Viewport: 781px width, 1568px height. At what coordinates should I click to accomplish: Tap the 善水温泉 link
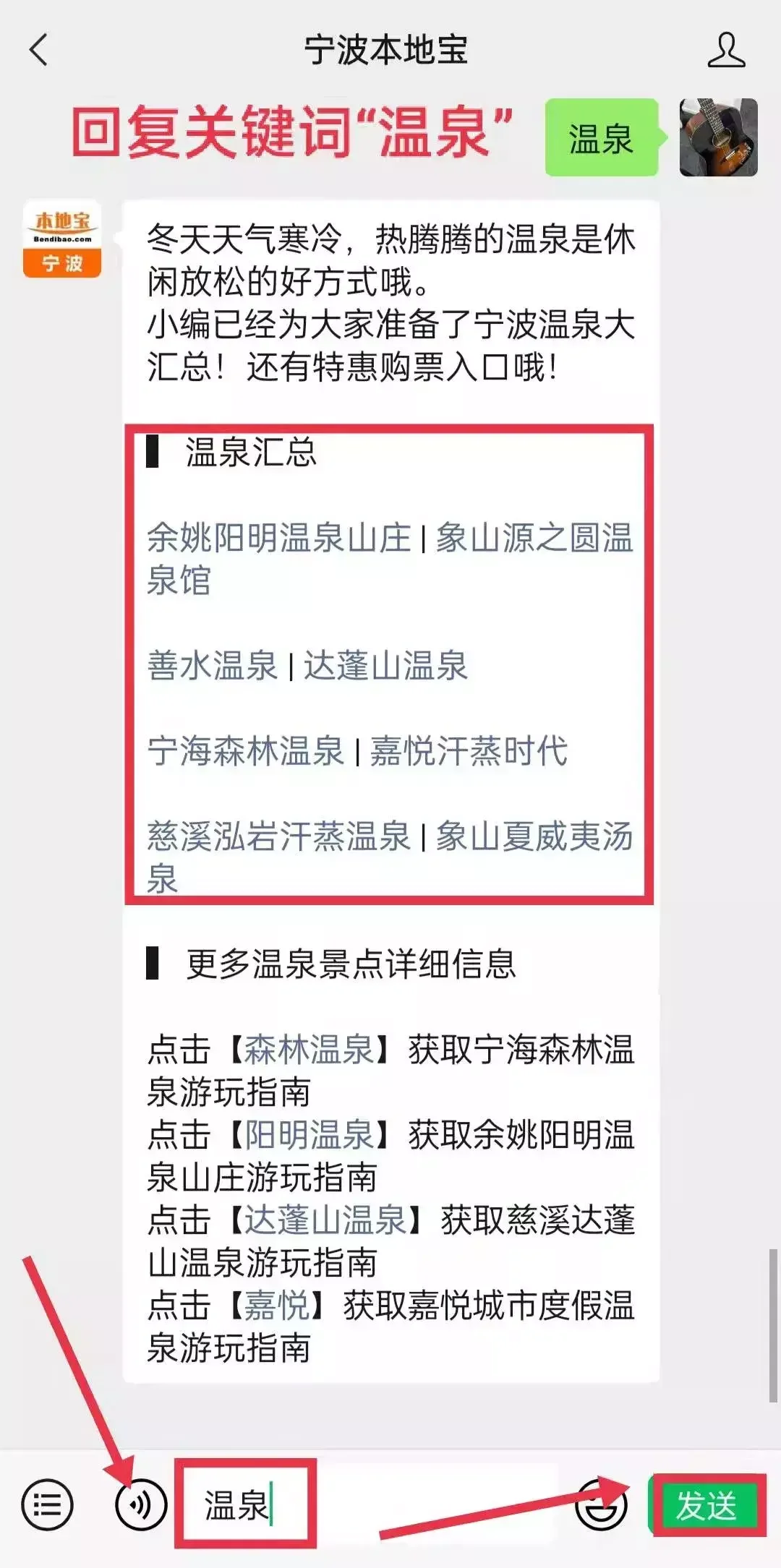tap(212, 666)
